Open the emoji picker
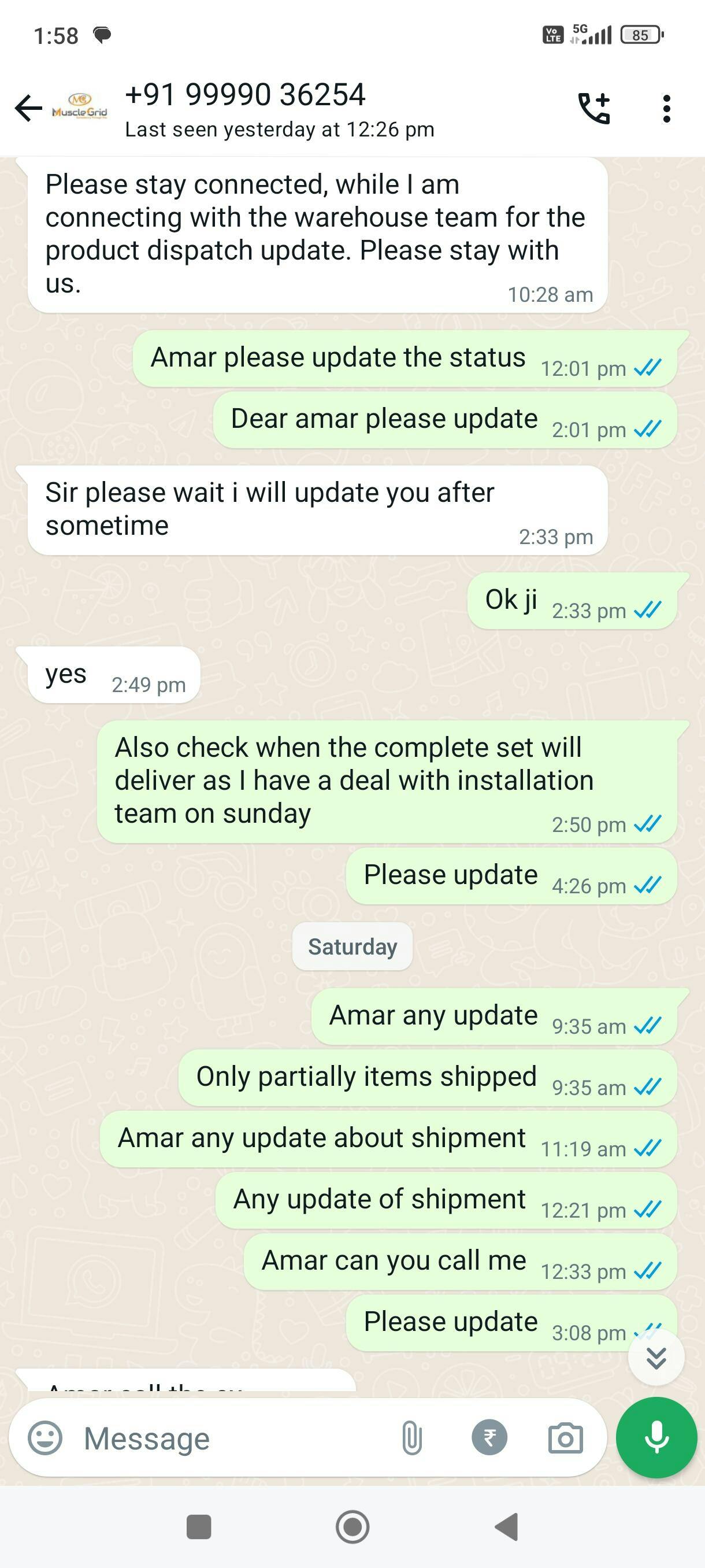The height and width of the screenshot is (1568, 705). click(45, 1438)
